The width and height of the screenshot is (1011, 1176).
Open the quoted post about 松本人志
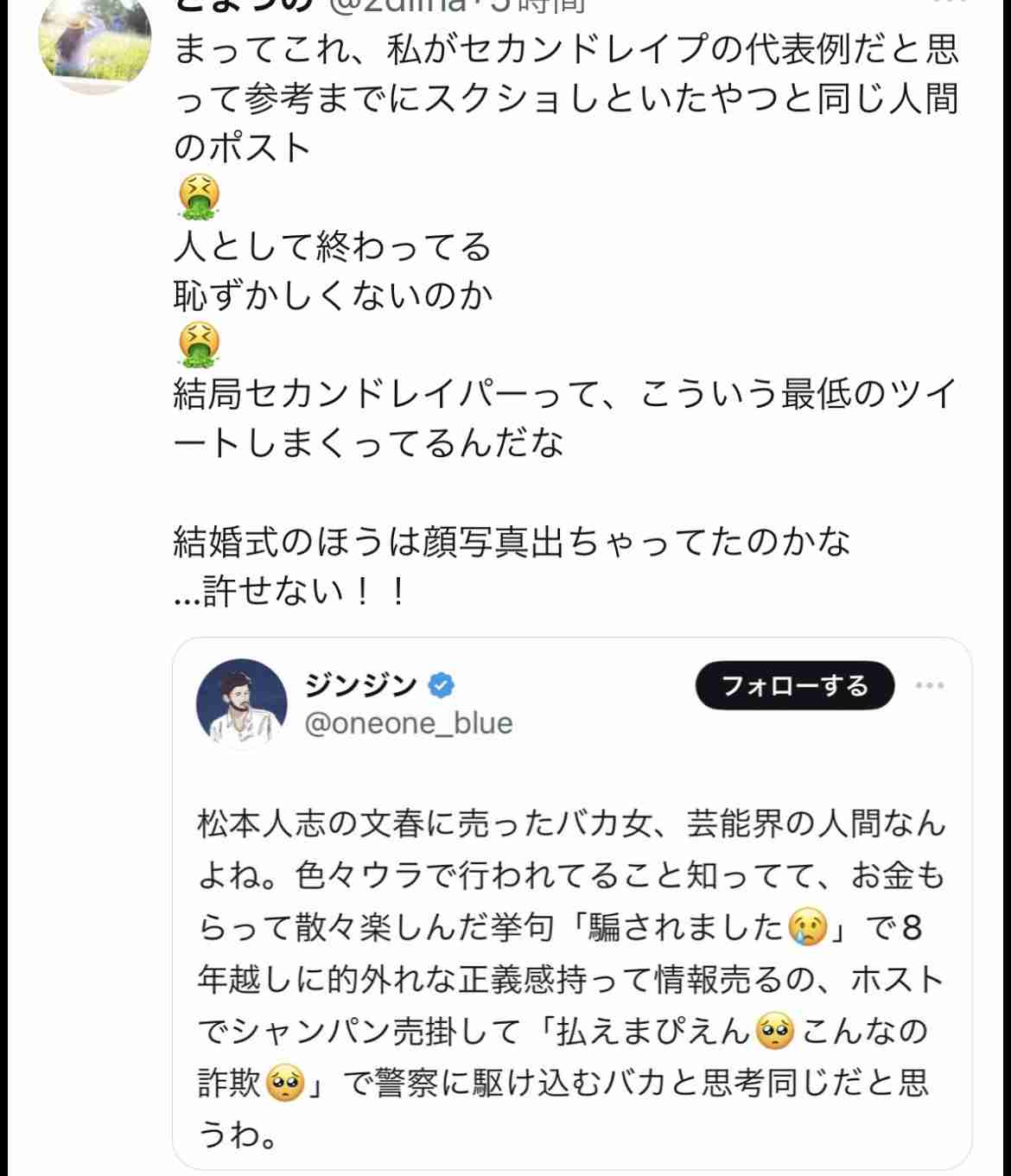point(571,978)
